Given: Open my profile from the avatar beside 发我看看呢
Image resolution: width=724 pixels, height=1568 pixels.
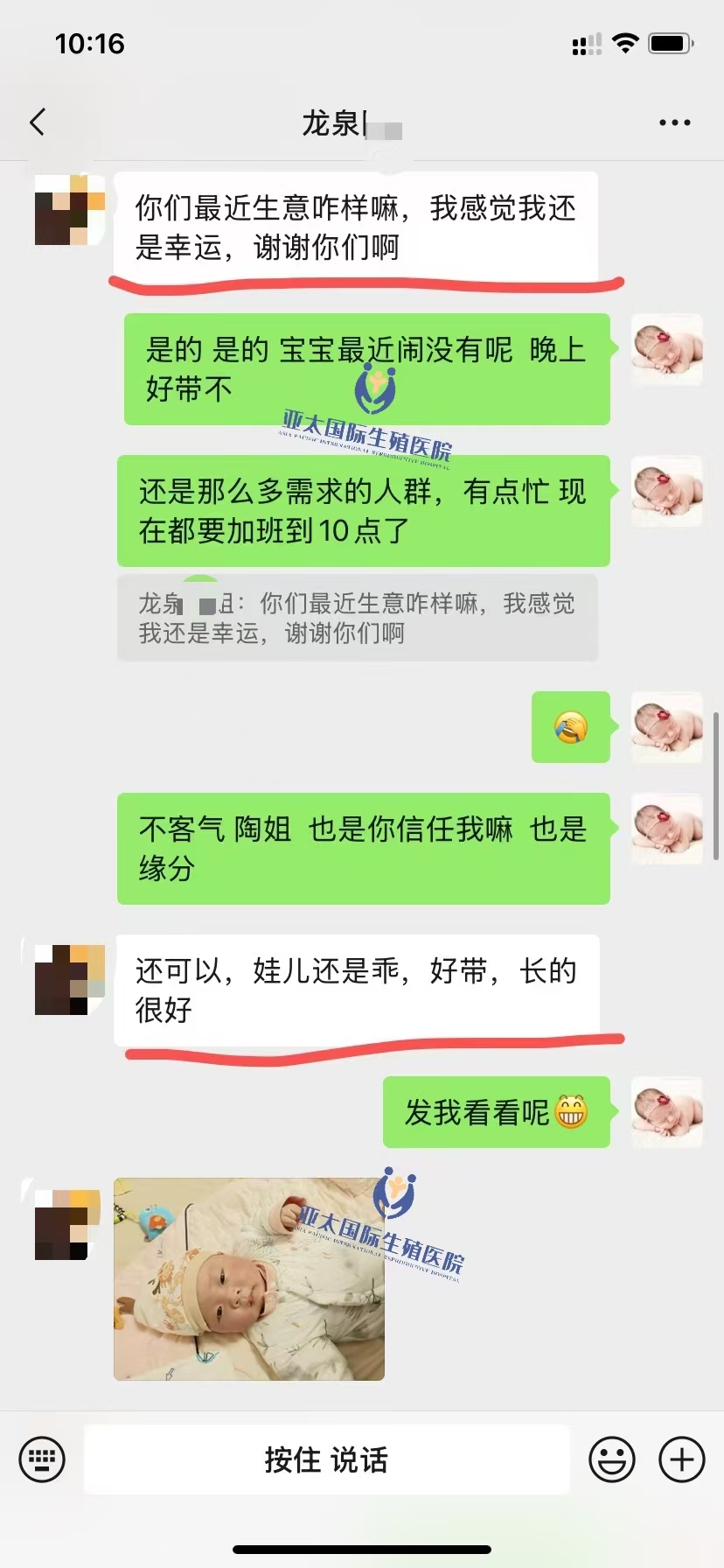Looking at the screenshot, I should [x=667, y=1111].
